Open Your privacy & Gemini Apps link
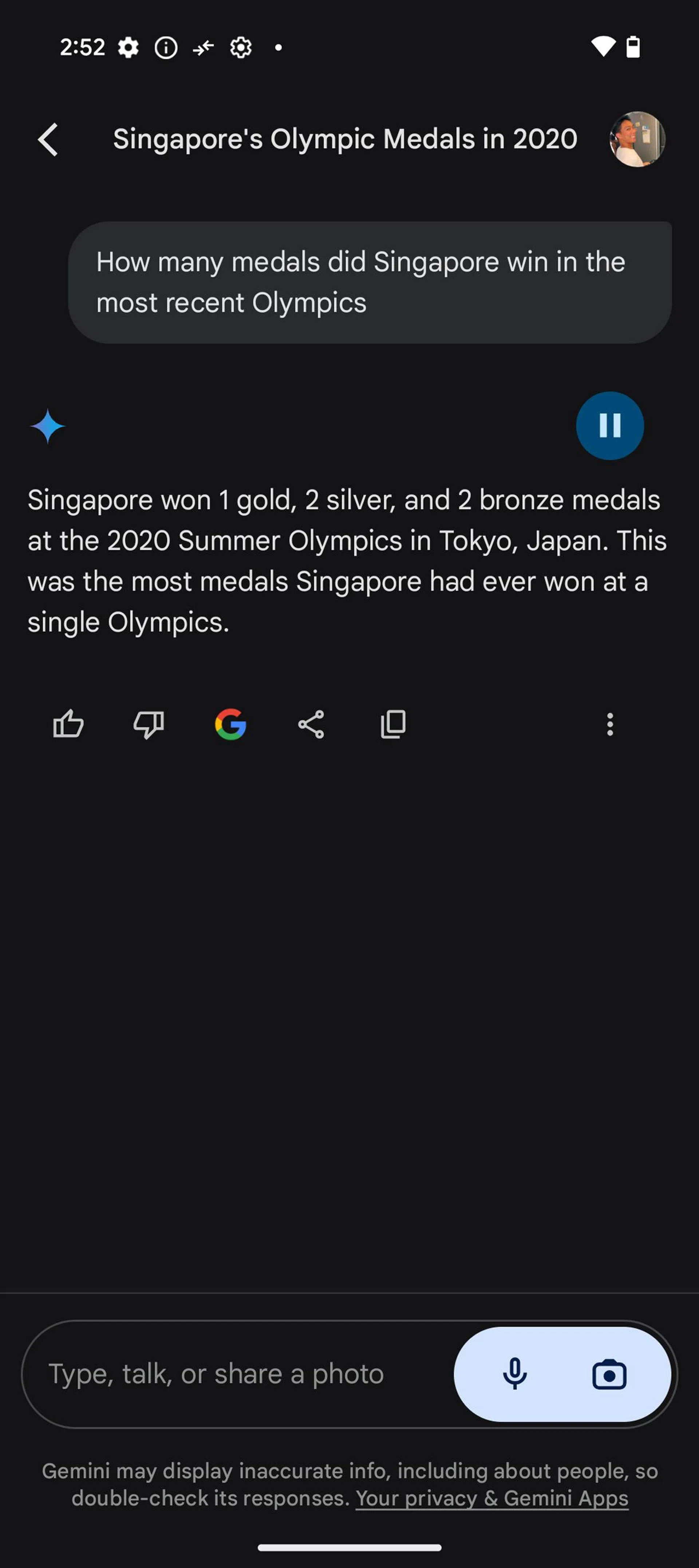This screenshot has width=699, height=1568. (491, 1498)
